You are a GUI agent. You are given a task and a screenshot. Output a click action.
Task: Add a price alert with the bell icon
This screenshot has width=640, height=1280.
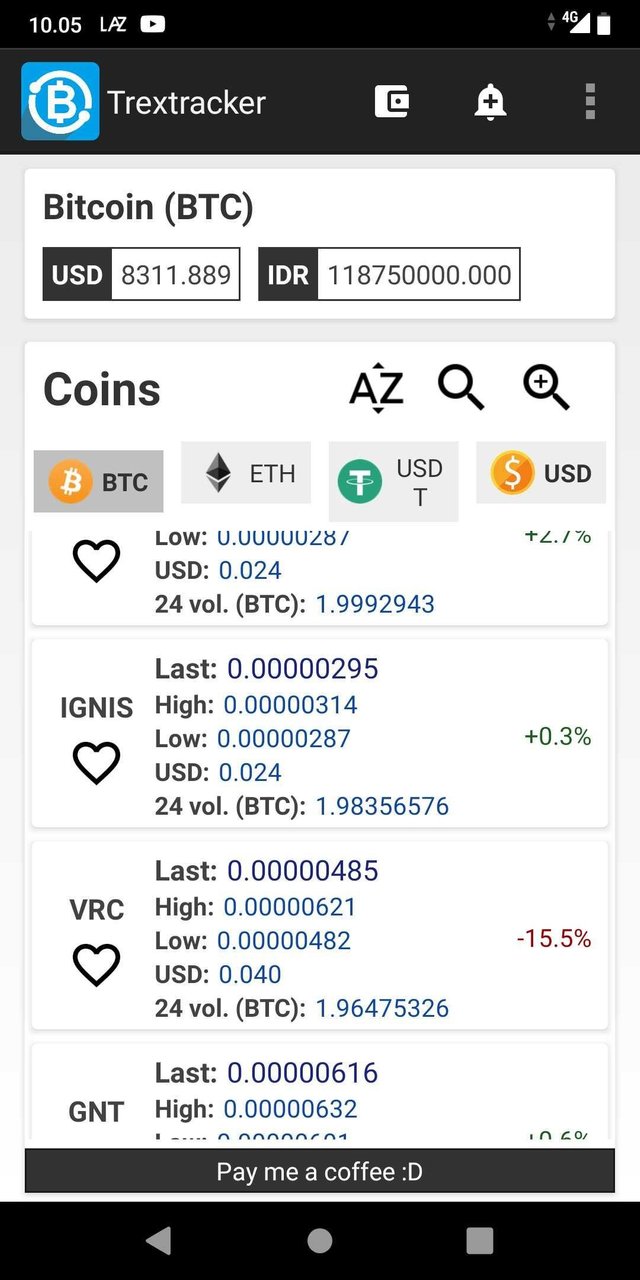[x=490, y=101]
